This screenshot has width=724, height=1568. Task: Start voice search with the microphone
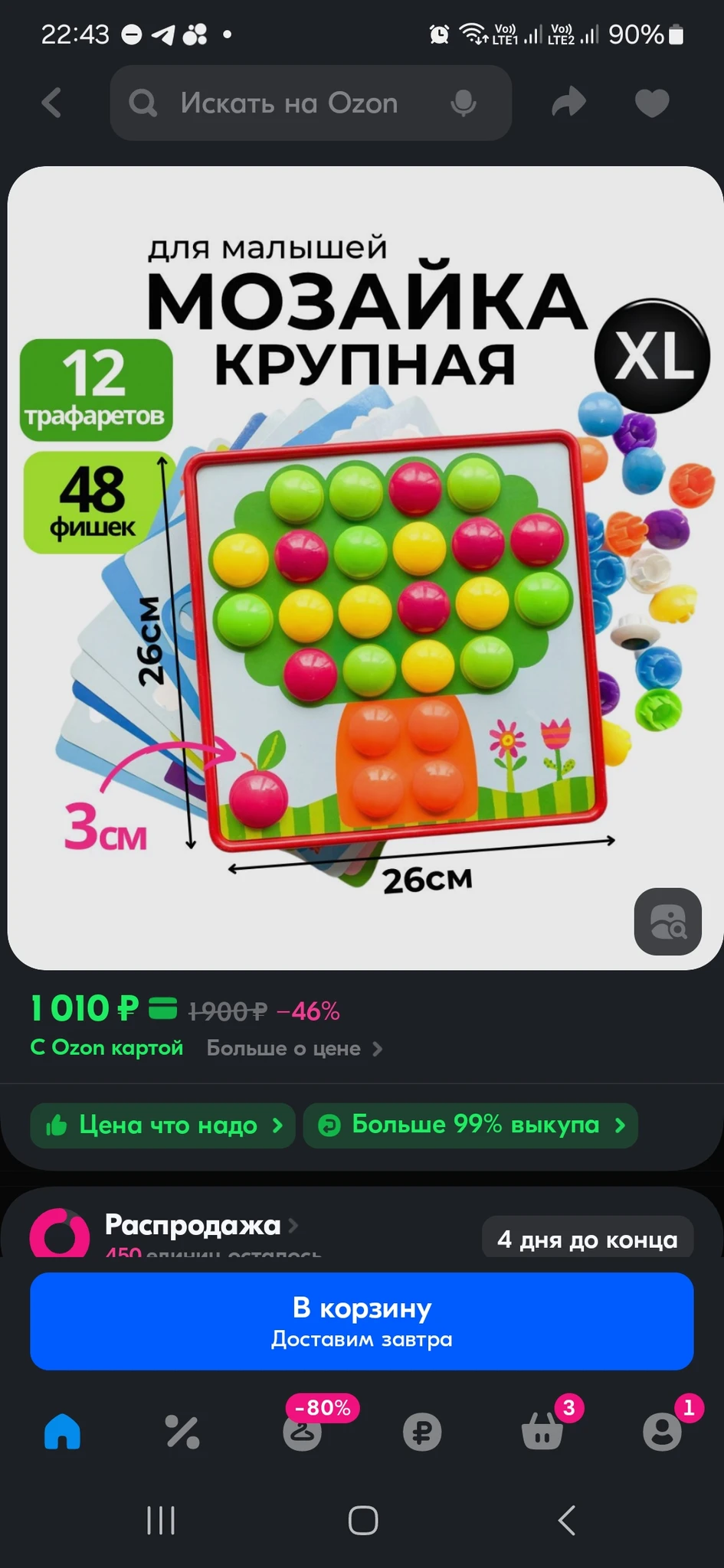pos(464,103)
